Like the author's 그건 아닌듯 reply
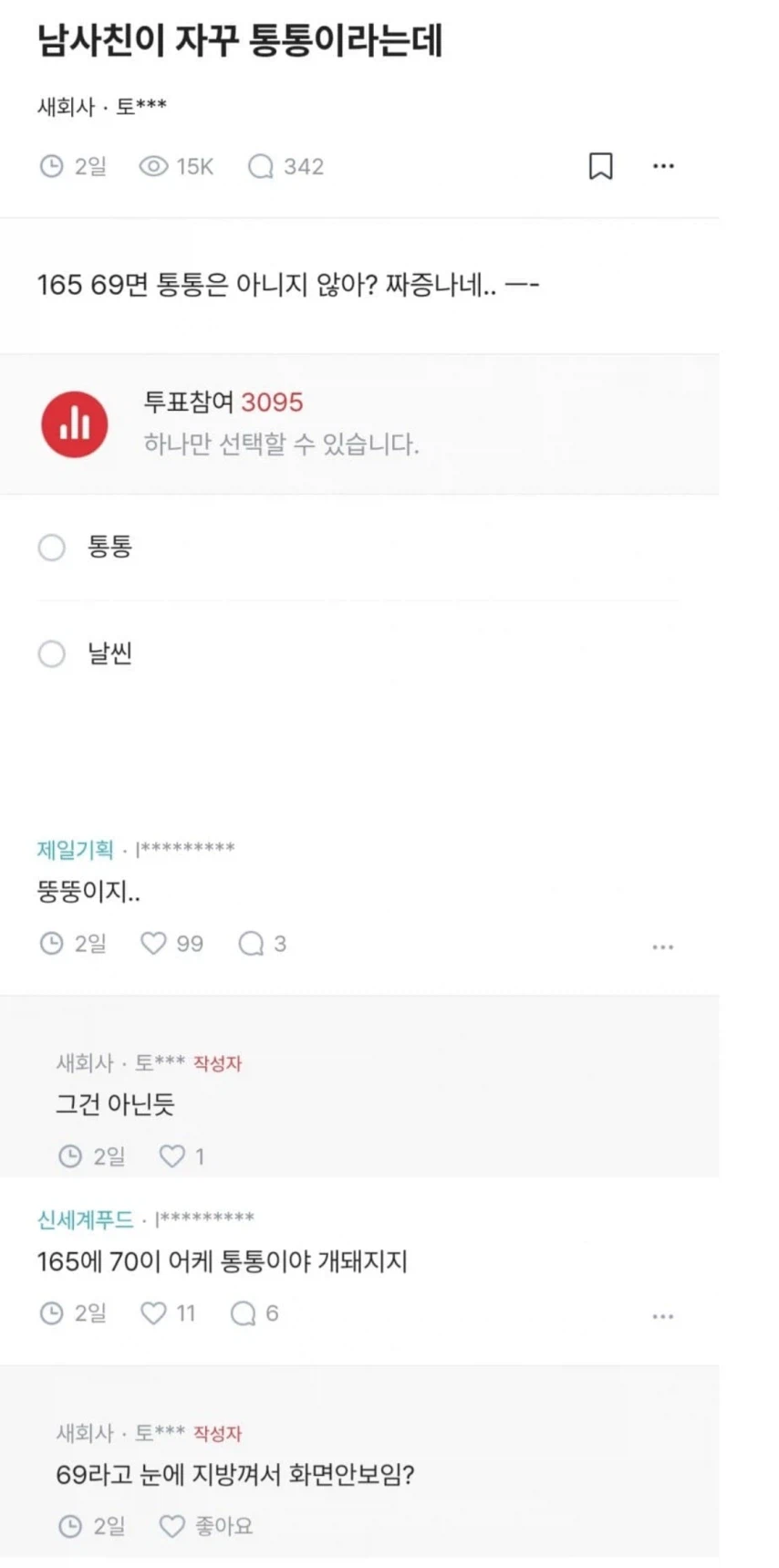This screenshot has width=779, height=1568. pyautogui.click(x=173, y=1155)
